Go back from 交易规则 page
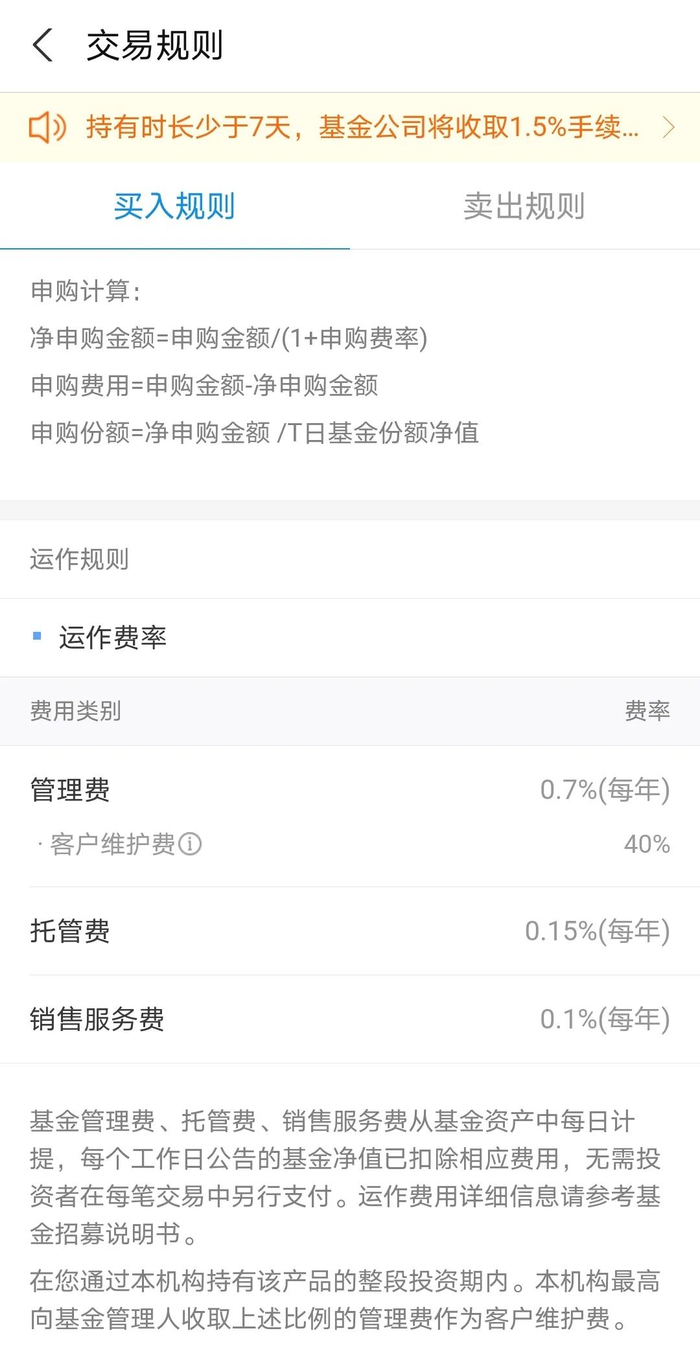The height and width of the screenshot is (1346, 700). click(43, 46)
